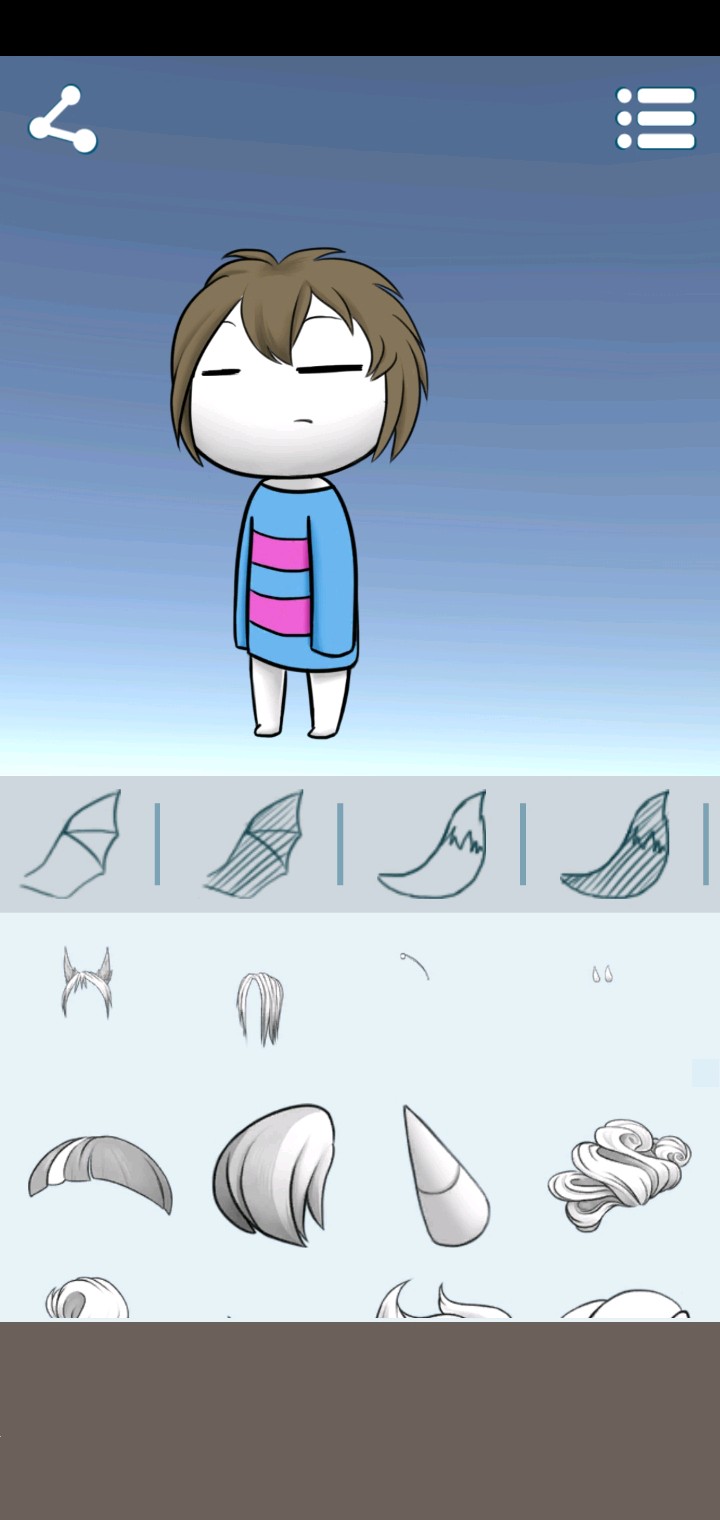Choose the single curved antenna hair item
The width and height of the screenshot is (720, 1520).
click(x=415, y=965)
